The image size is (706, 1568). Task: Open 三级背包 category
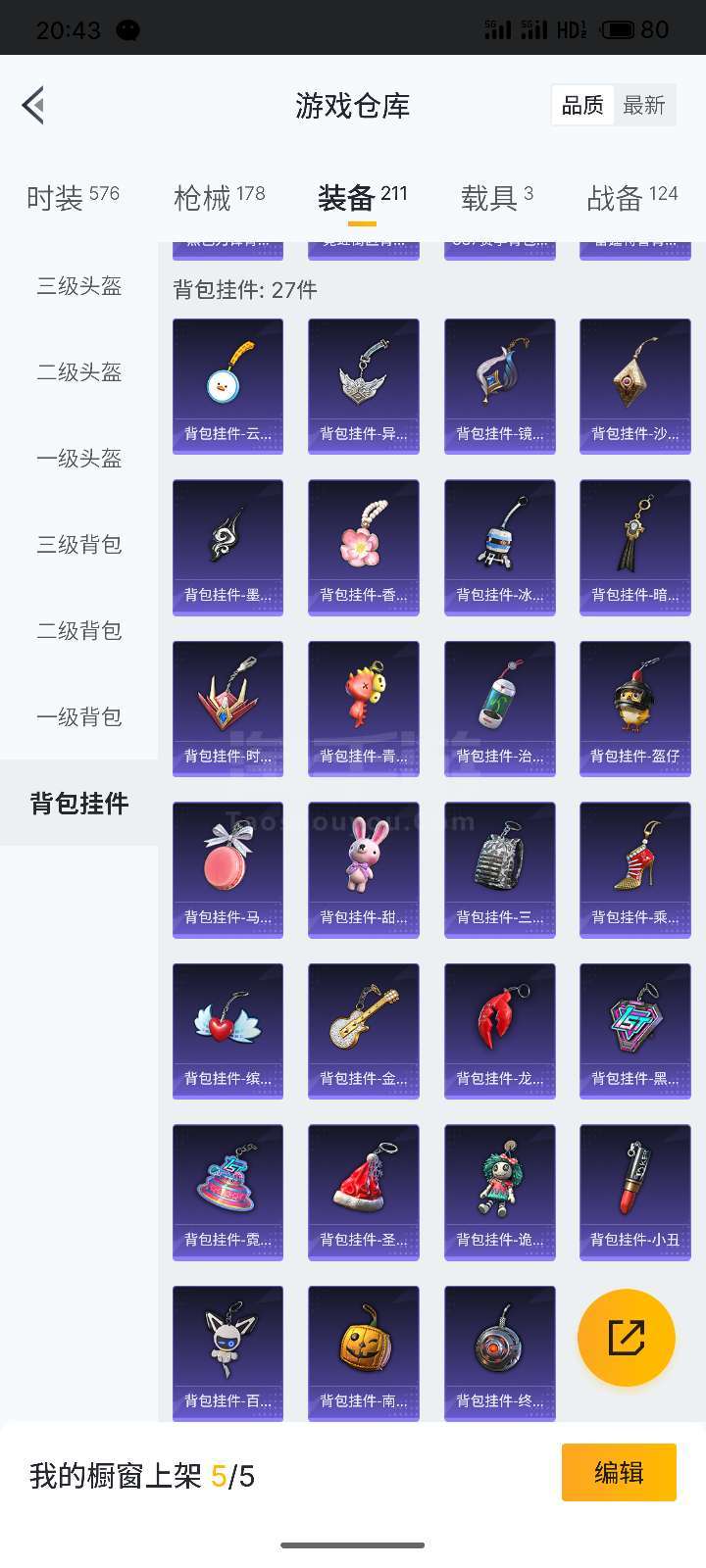tap(78, 545)
